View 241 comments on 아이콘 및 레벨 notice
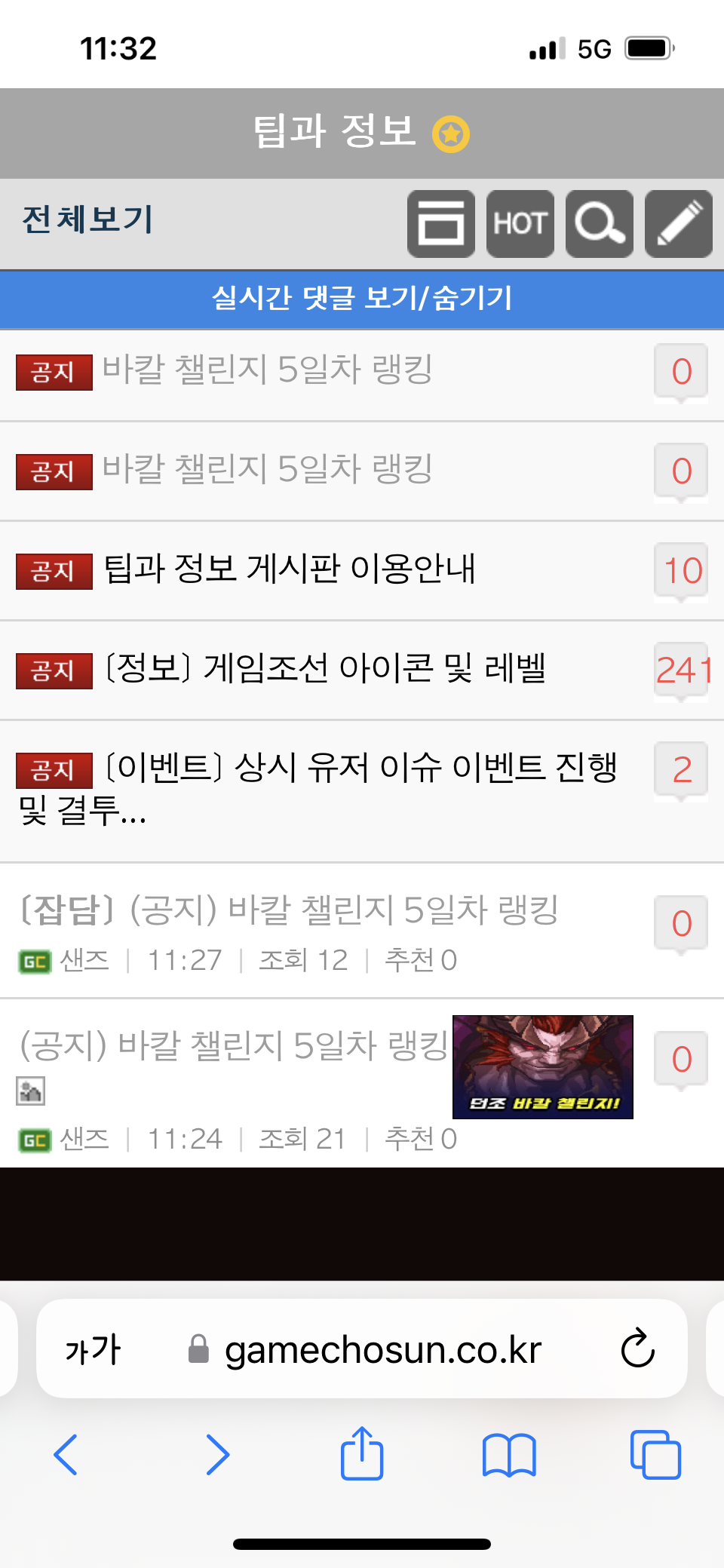Image resolution: width=724 pixels, height=1568 pixels. tap(682, 670)
